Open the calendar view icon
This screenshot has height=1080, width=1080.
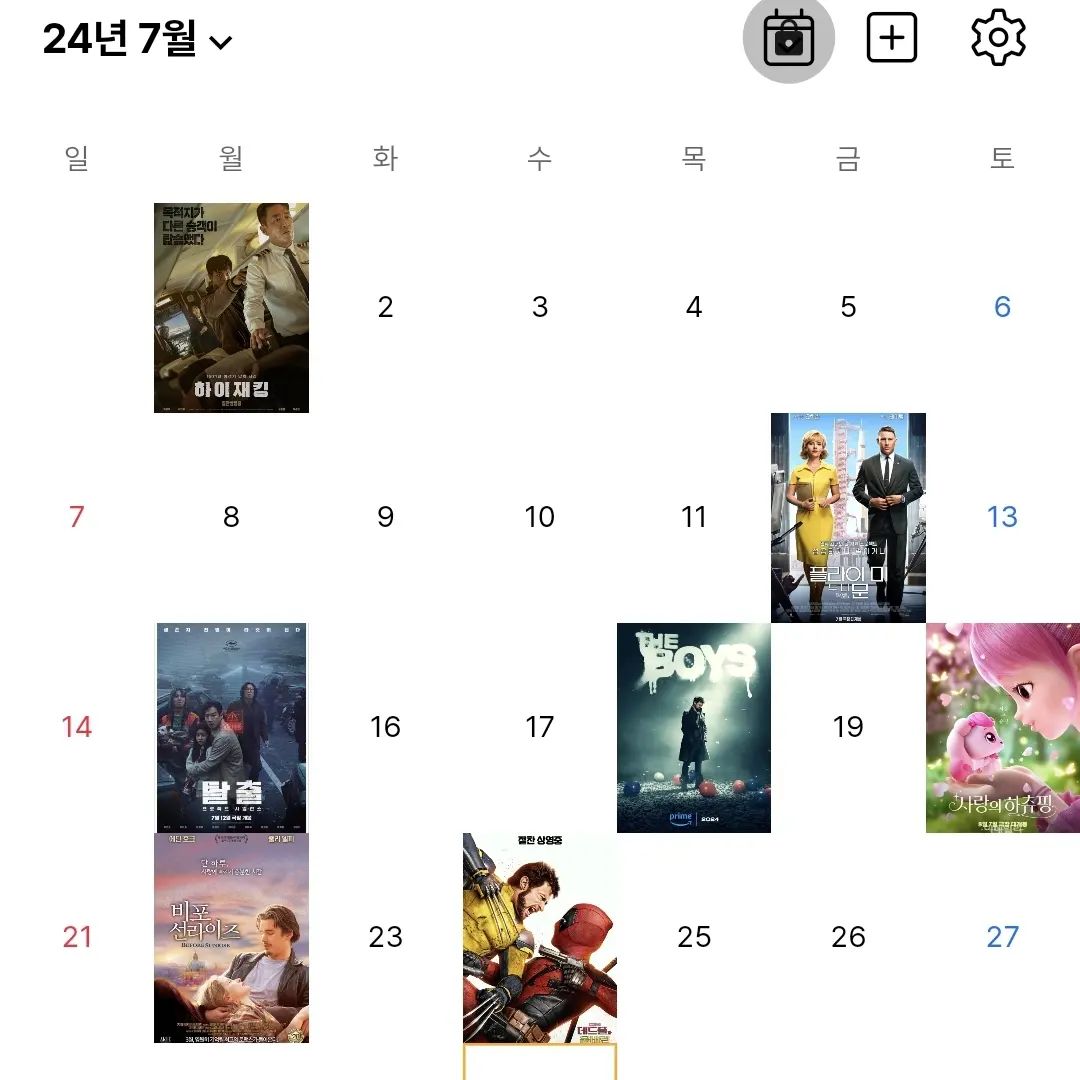tap(788, 40)
